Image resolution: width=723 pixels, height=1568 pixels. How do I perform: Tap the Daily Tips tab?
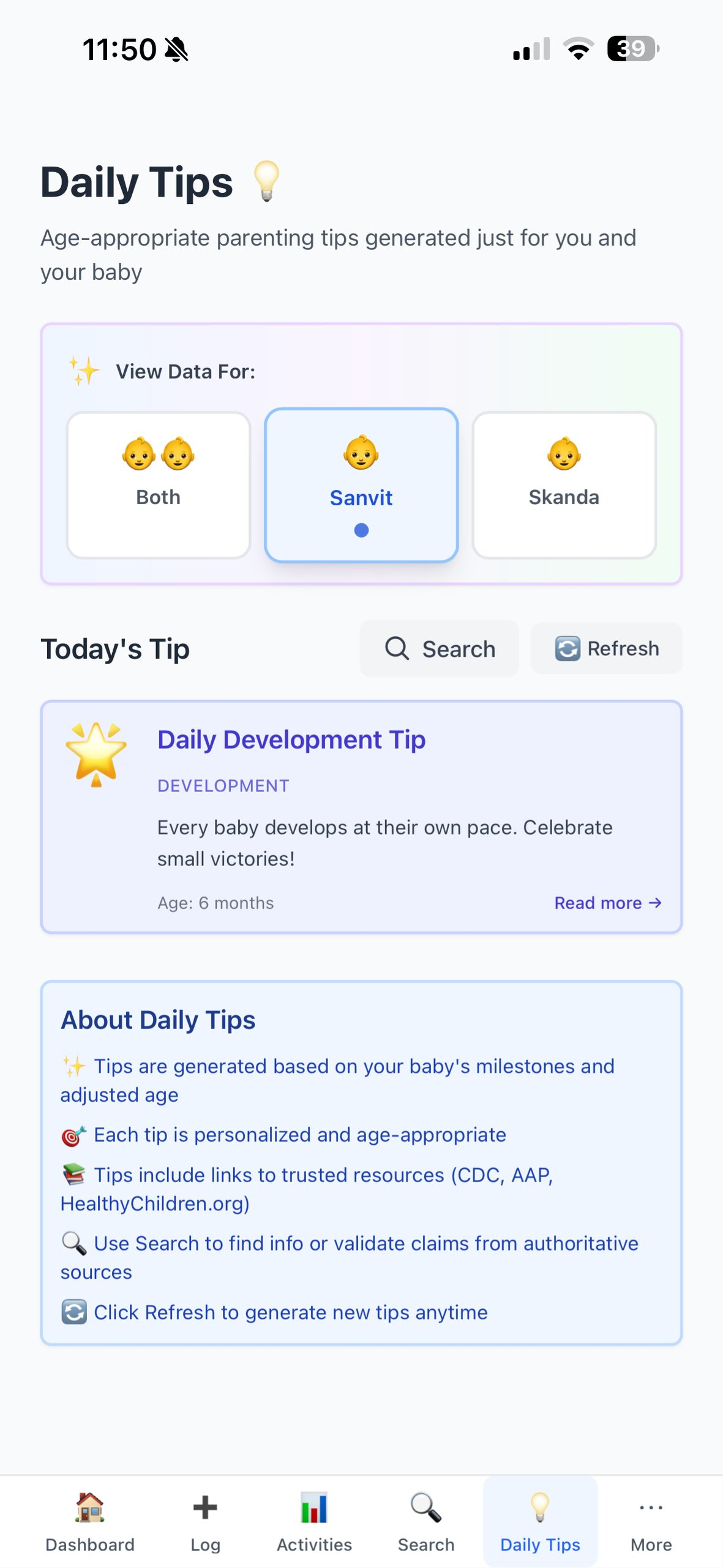pos(540,1521)
